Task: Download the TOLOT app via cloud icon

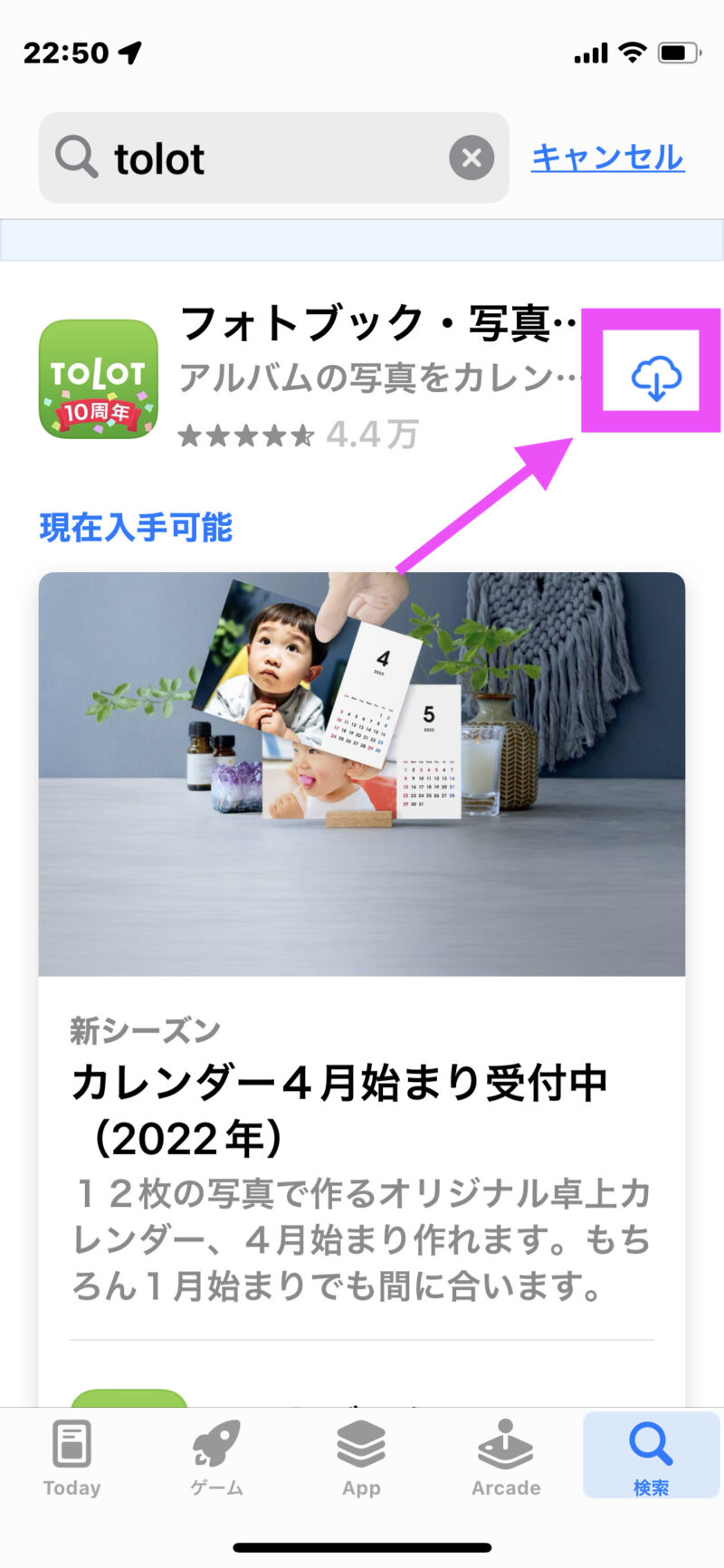Action: pos(655,378)
